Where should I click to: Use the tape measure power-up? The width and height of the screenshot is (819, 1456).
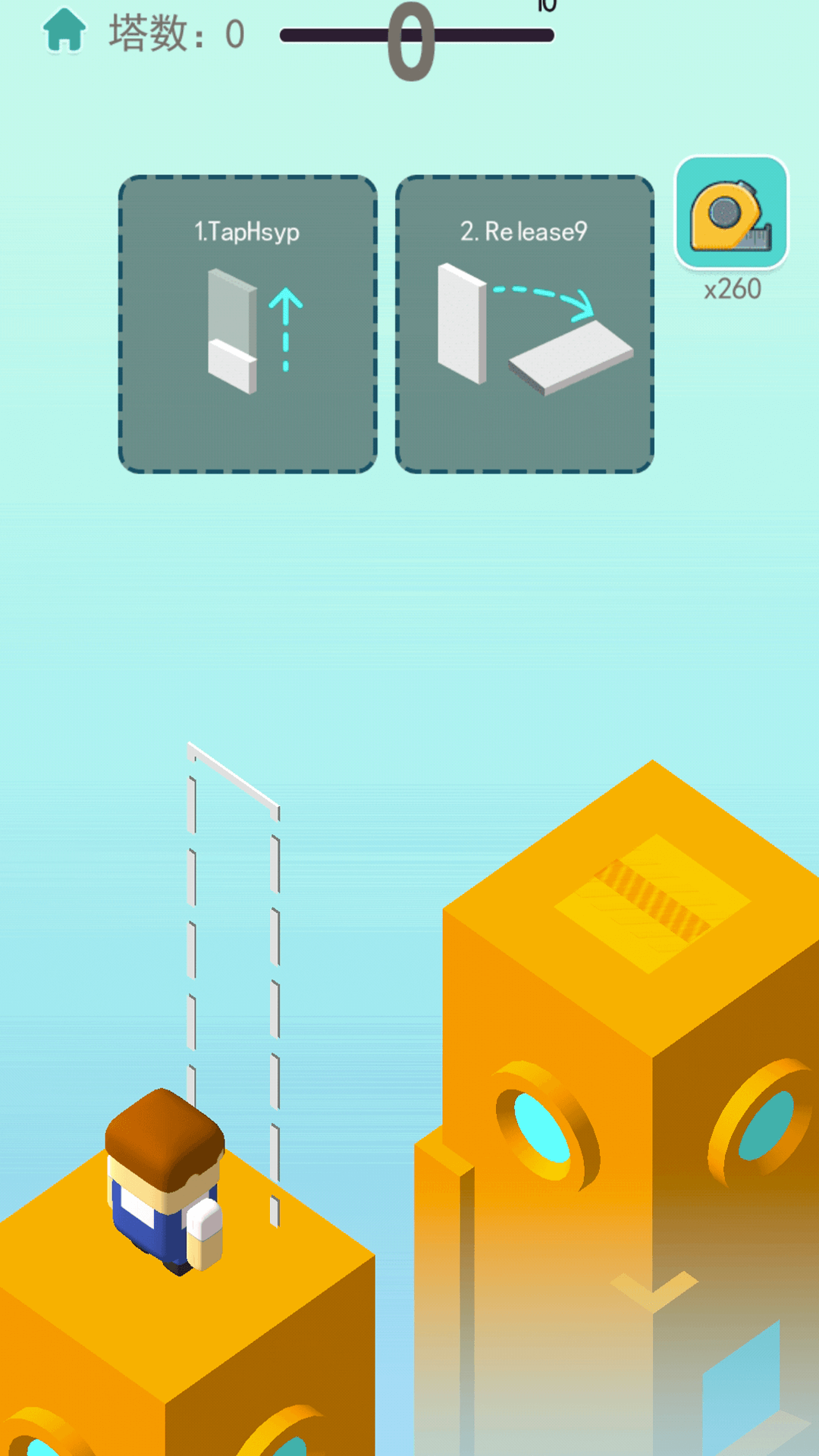732,213
